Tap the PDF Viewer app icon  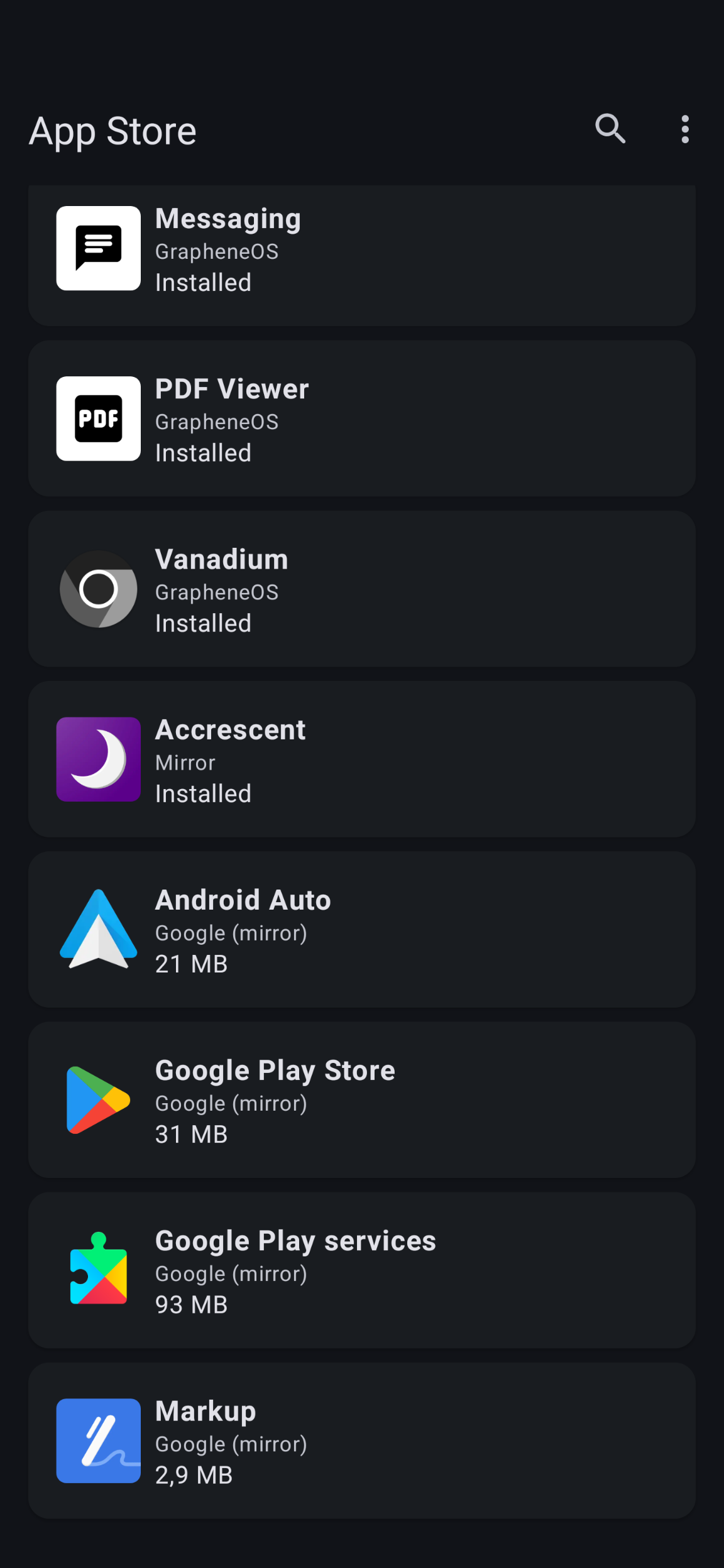98,419
